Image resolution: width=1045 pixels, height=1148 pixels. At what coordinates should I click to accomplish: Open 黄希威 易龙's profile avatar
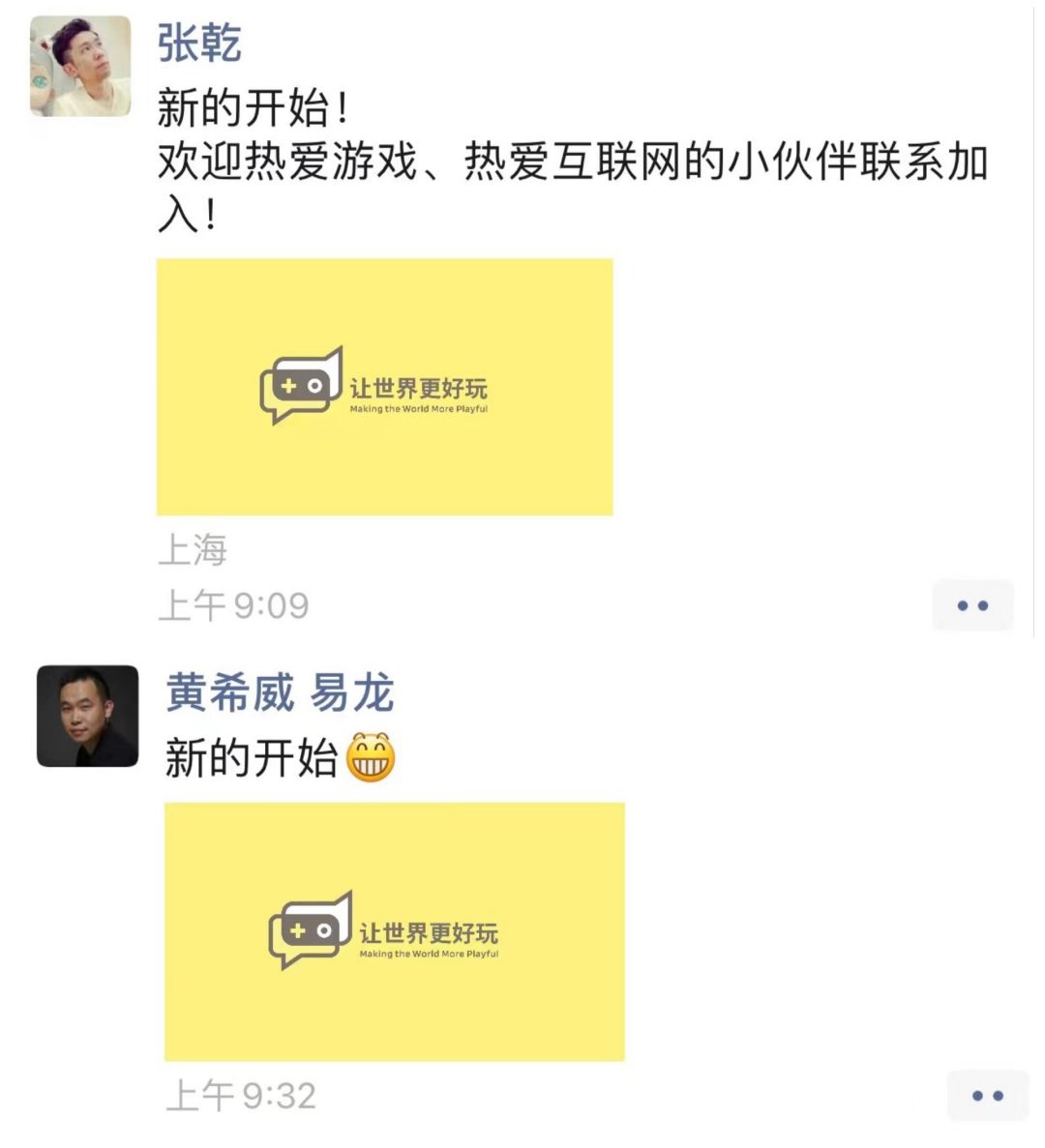87,716
